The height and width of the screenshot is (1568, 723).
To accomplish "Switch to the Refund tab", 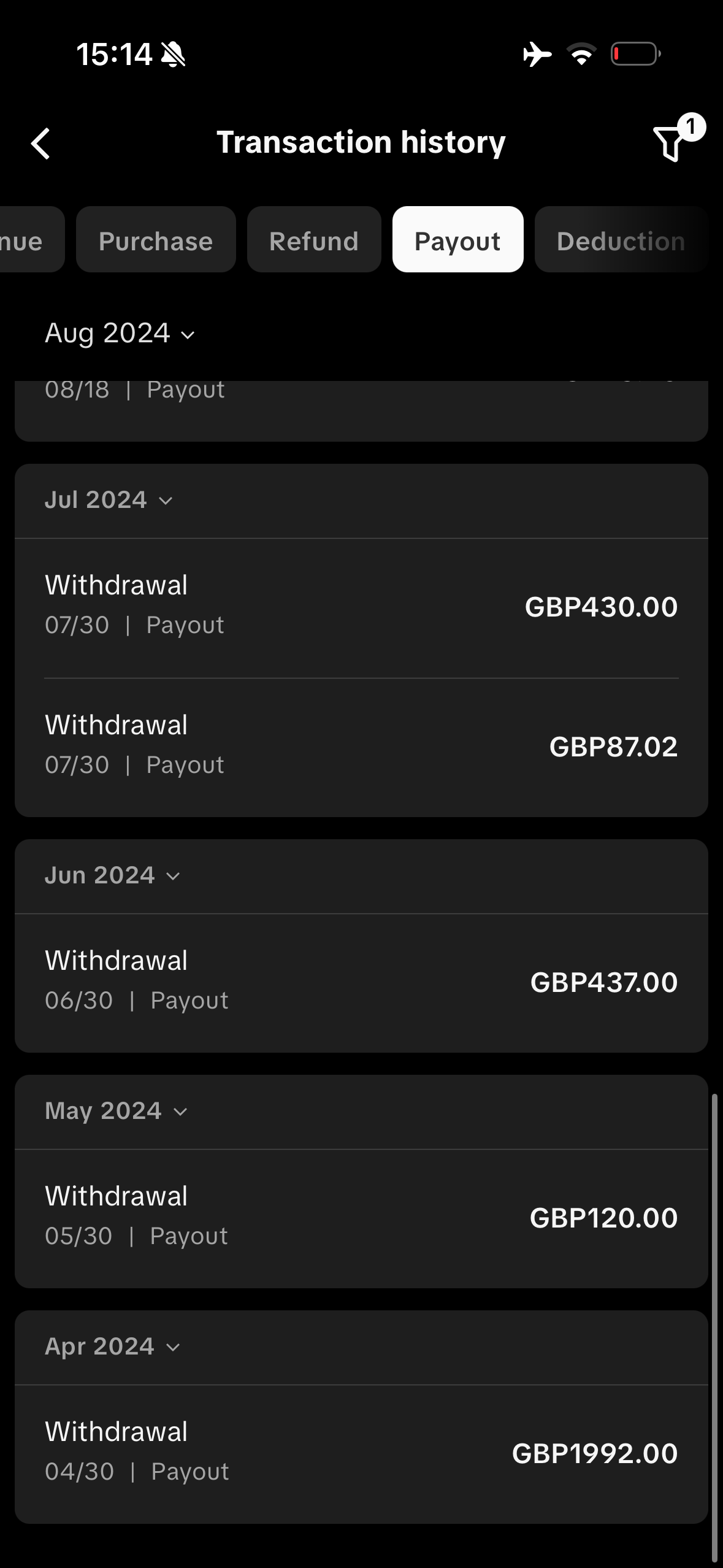I will point(314,240).
